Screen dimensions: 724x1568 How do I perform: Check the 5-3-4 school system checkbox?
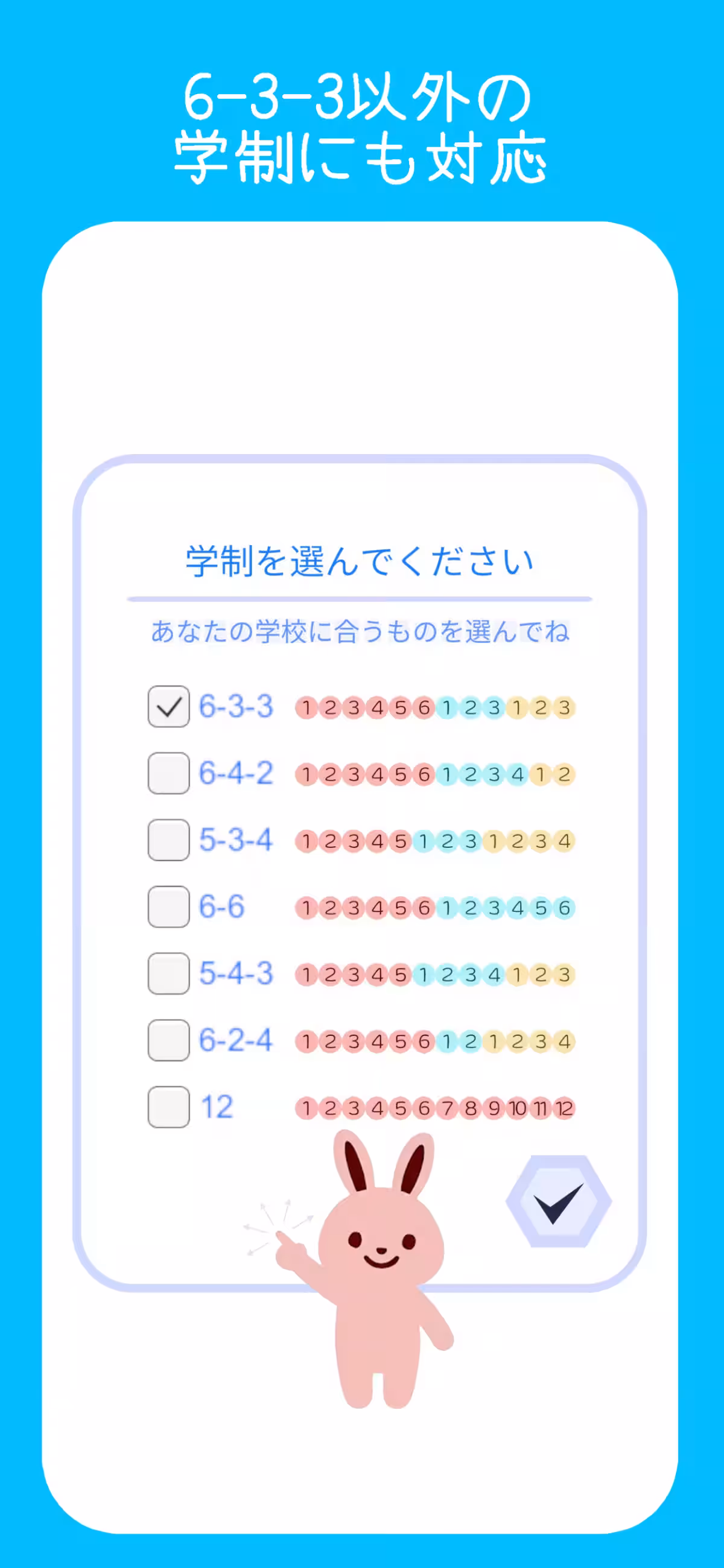pyautogui.click(x=169, y=840)
